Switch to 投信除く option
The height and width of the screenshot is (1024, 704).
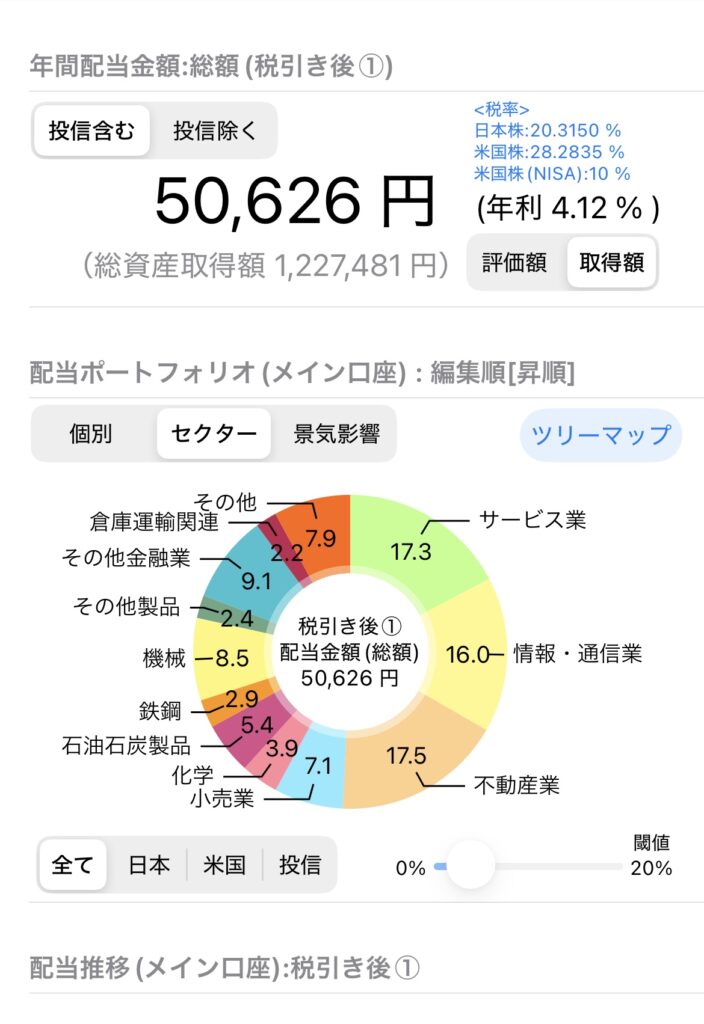pyautogui.click(x=214, y=131)
